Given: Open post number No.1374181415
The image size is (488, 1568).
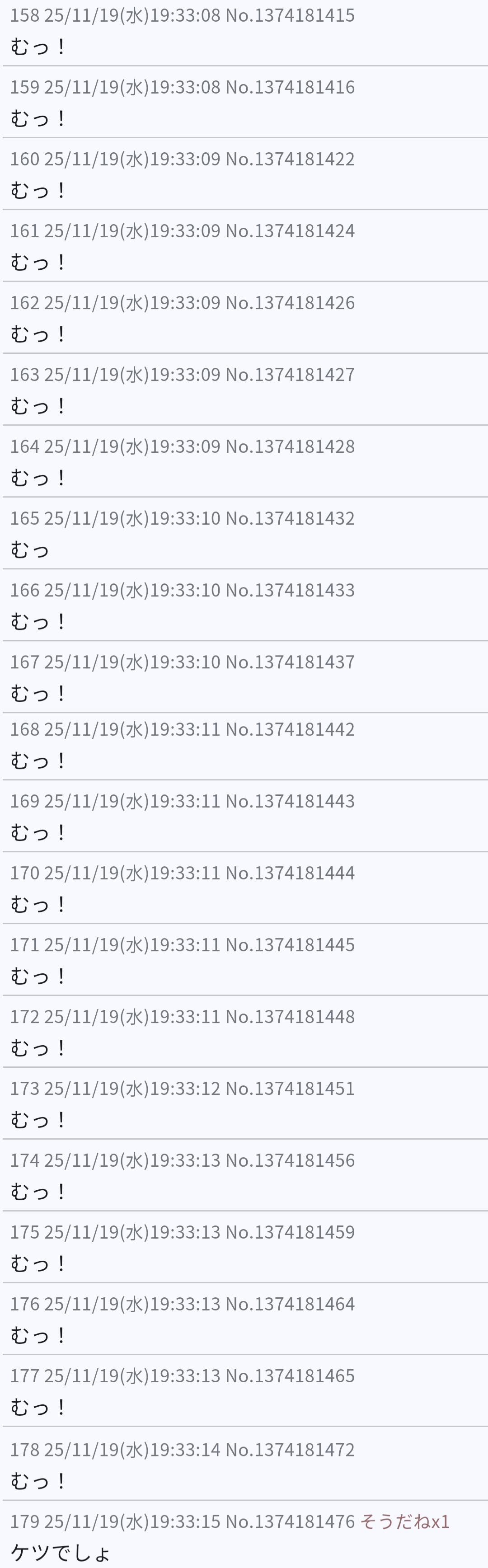Looking at the screenshot, I should tap(290, 14).
